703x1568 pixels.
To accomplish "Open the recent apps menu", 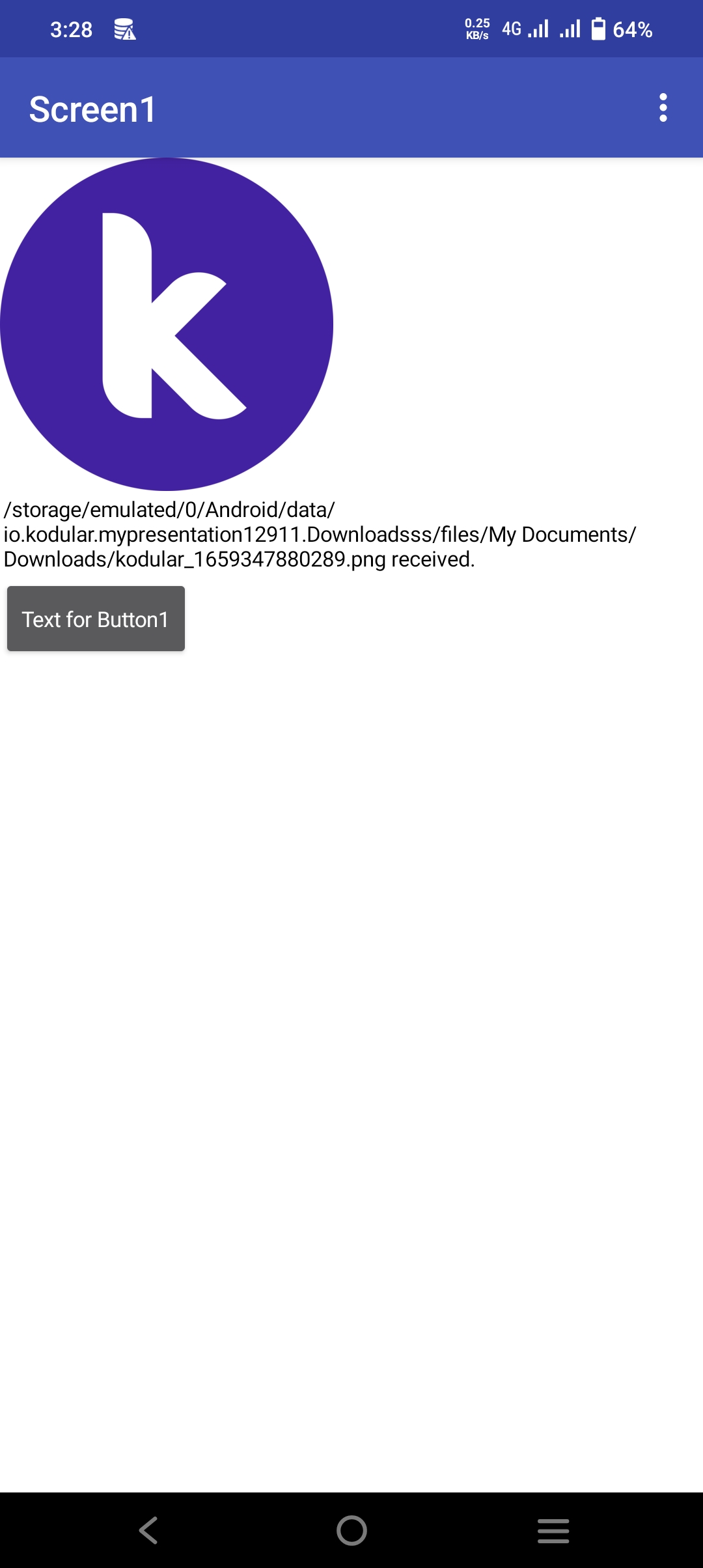I will click(553, 1530).
